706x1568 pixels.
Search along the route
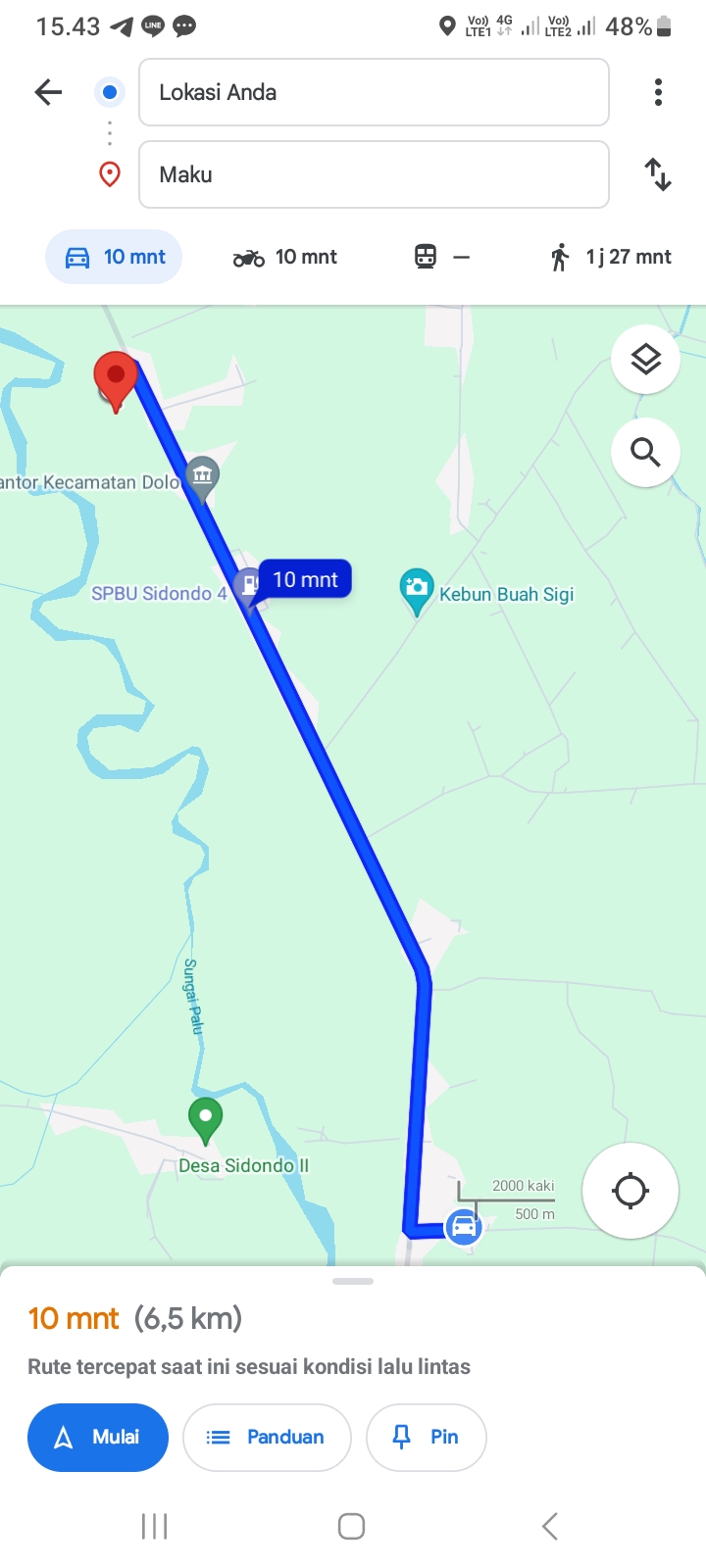coord(645,452)
